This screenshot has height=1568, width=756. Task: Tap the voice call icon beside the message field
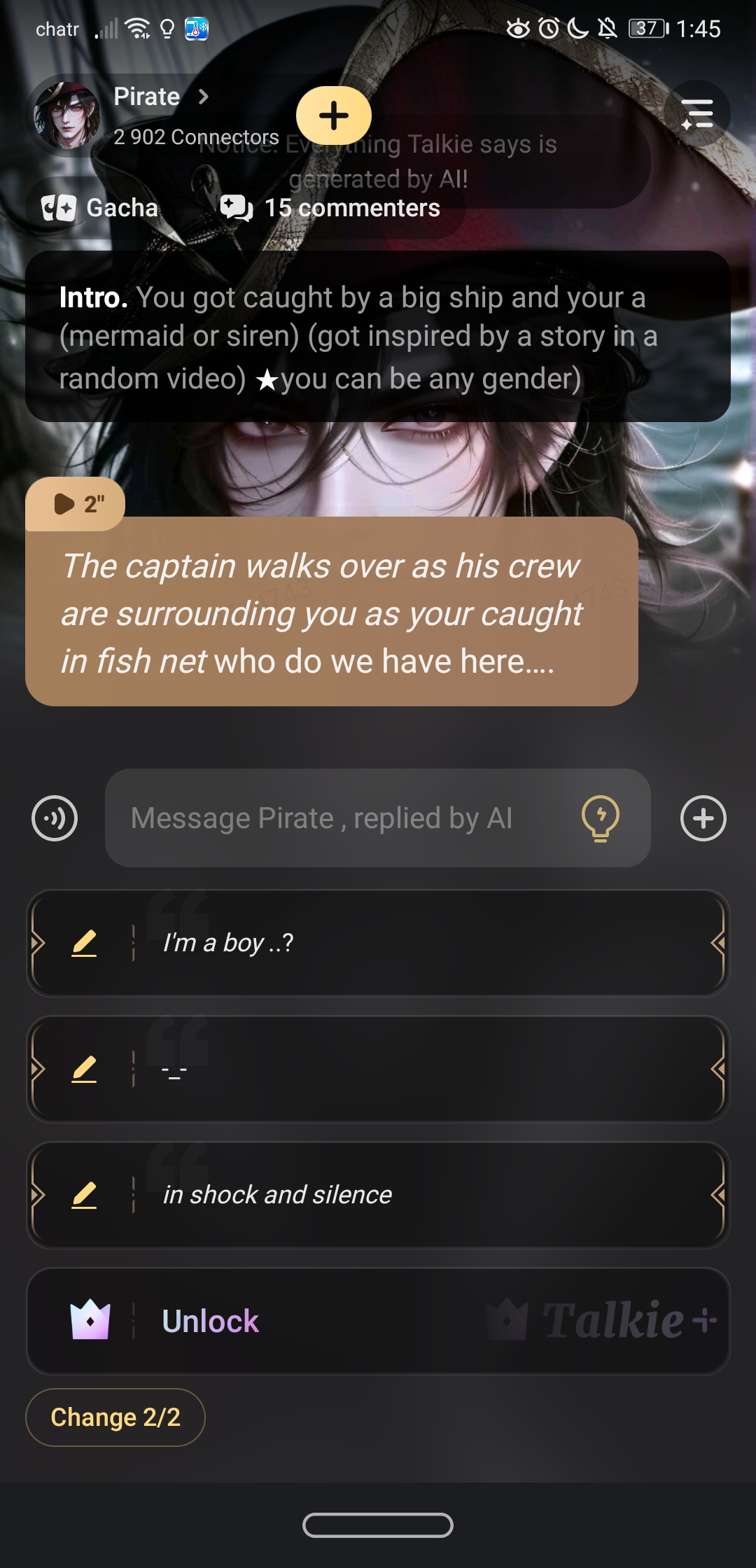pyautogui.click(x=55, y=818)
